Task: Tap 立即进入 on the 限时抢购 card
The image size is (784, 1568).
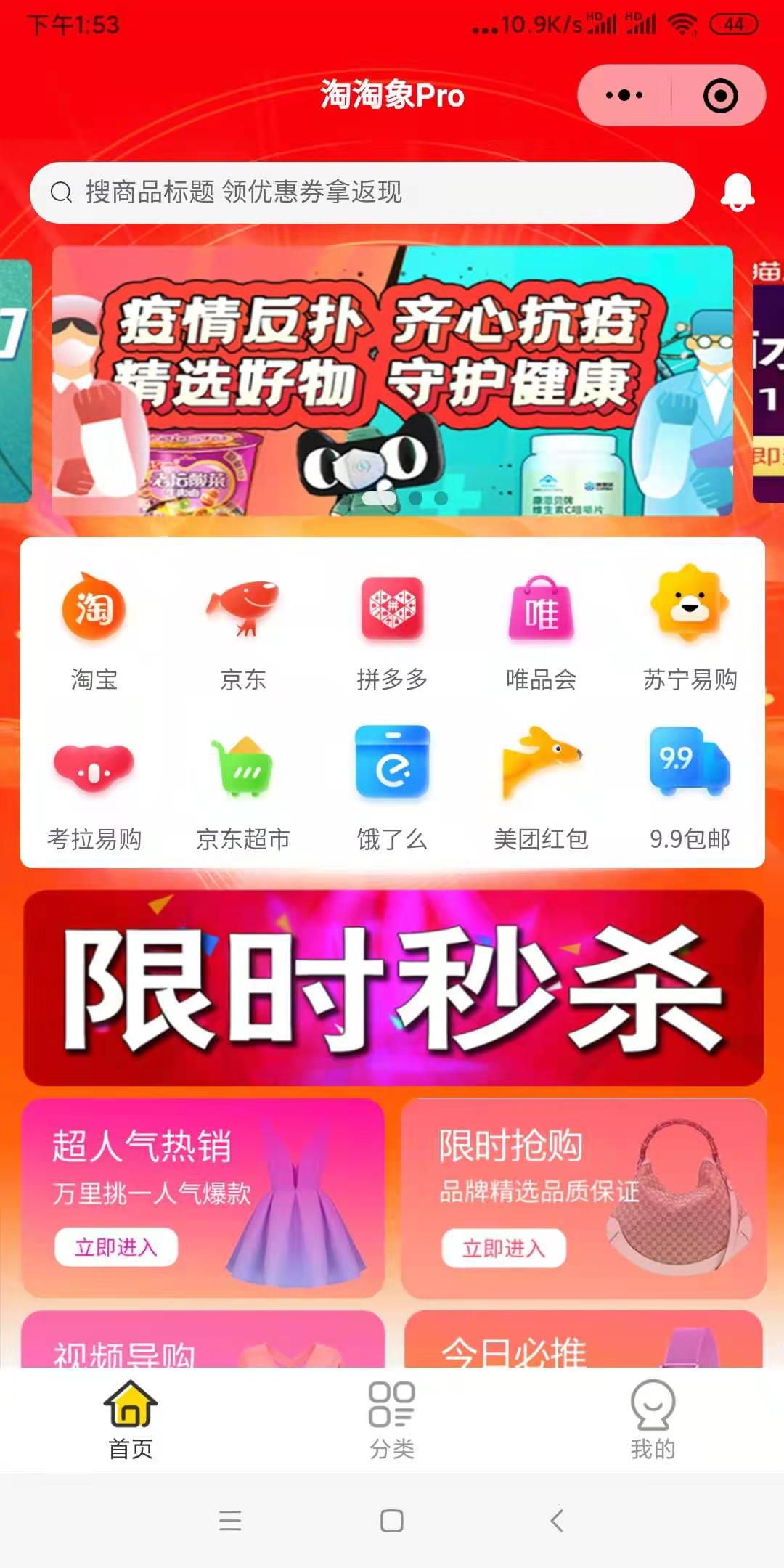Action: point(504,1248)
